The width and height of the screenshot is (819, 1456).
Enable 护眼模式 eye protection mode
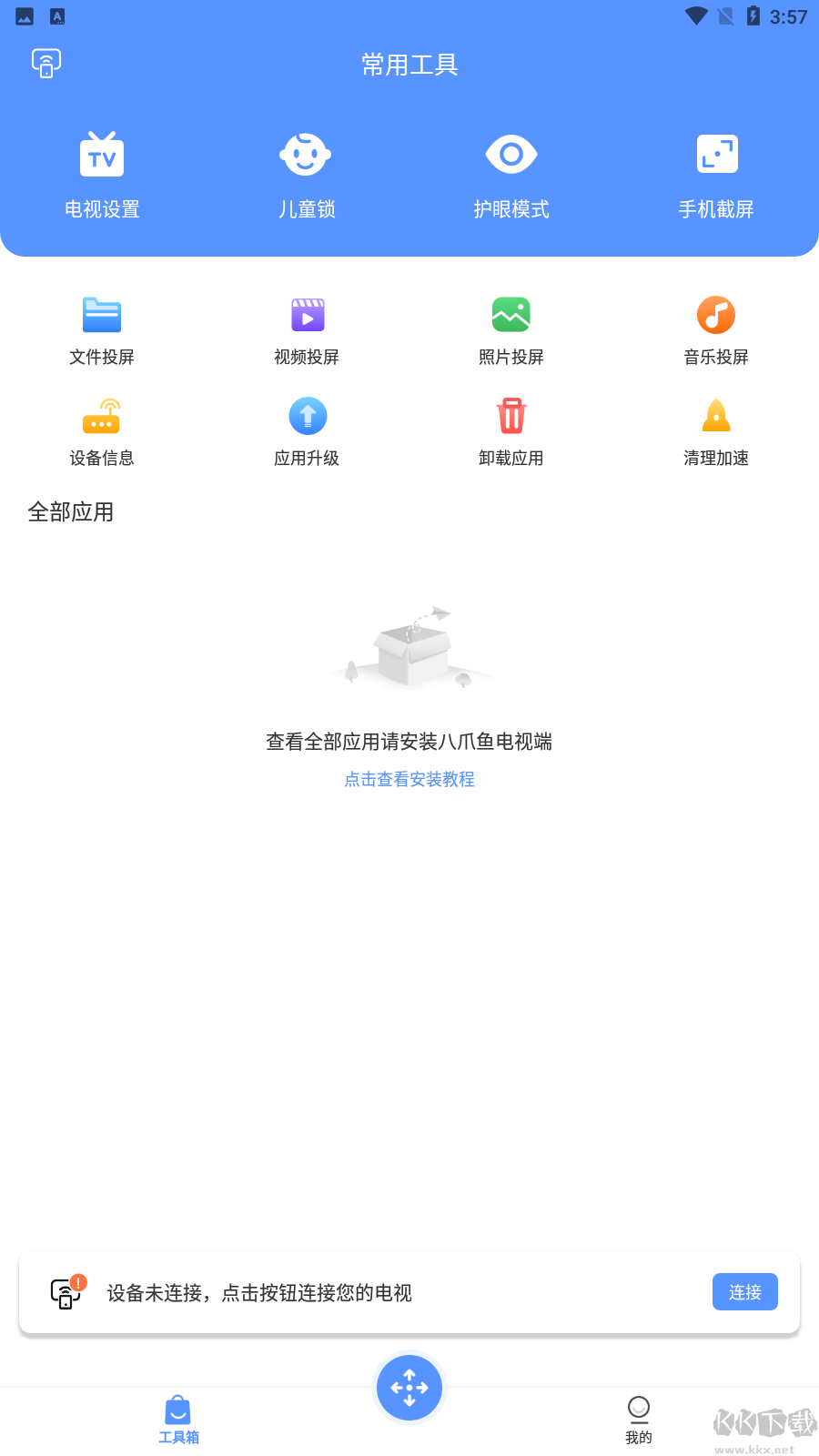(x=511, y=173)
